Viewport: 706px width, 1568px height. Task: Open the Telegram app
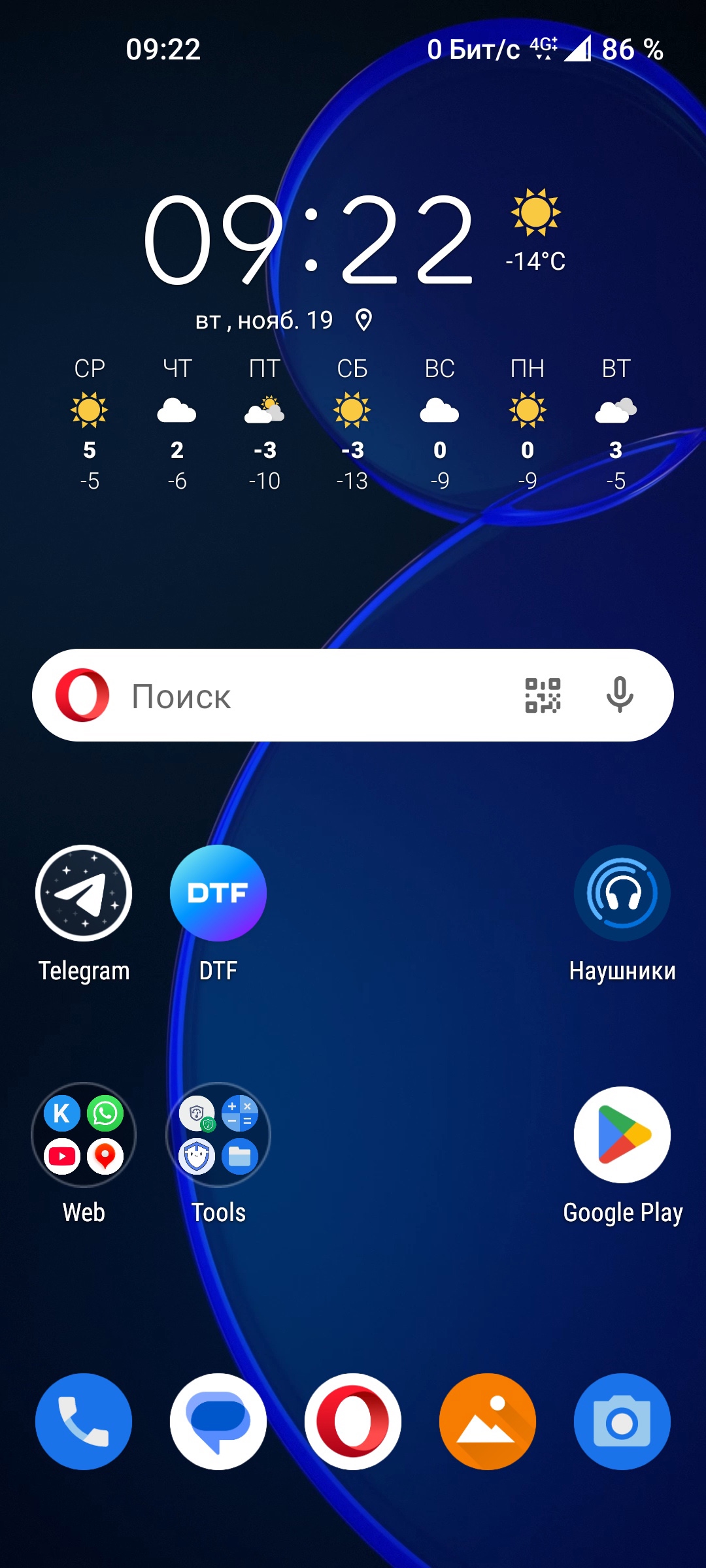click(x=84, y=893)
